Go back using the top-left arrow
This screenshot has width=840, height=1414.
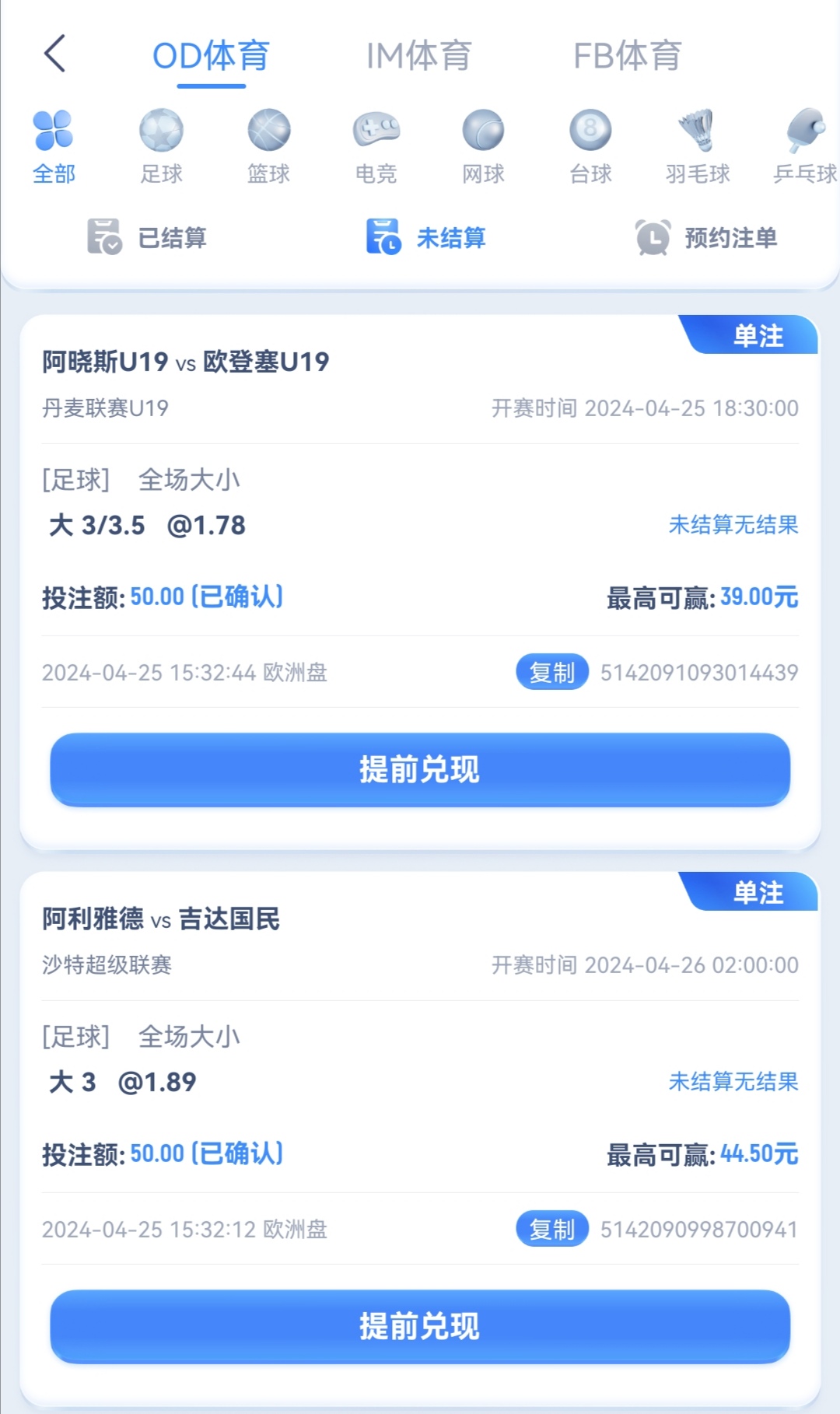(x=54, y=54)
